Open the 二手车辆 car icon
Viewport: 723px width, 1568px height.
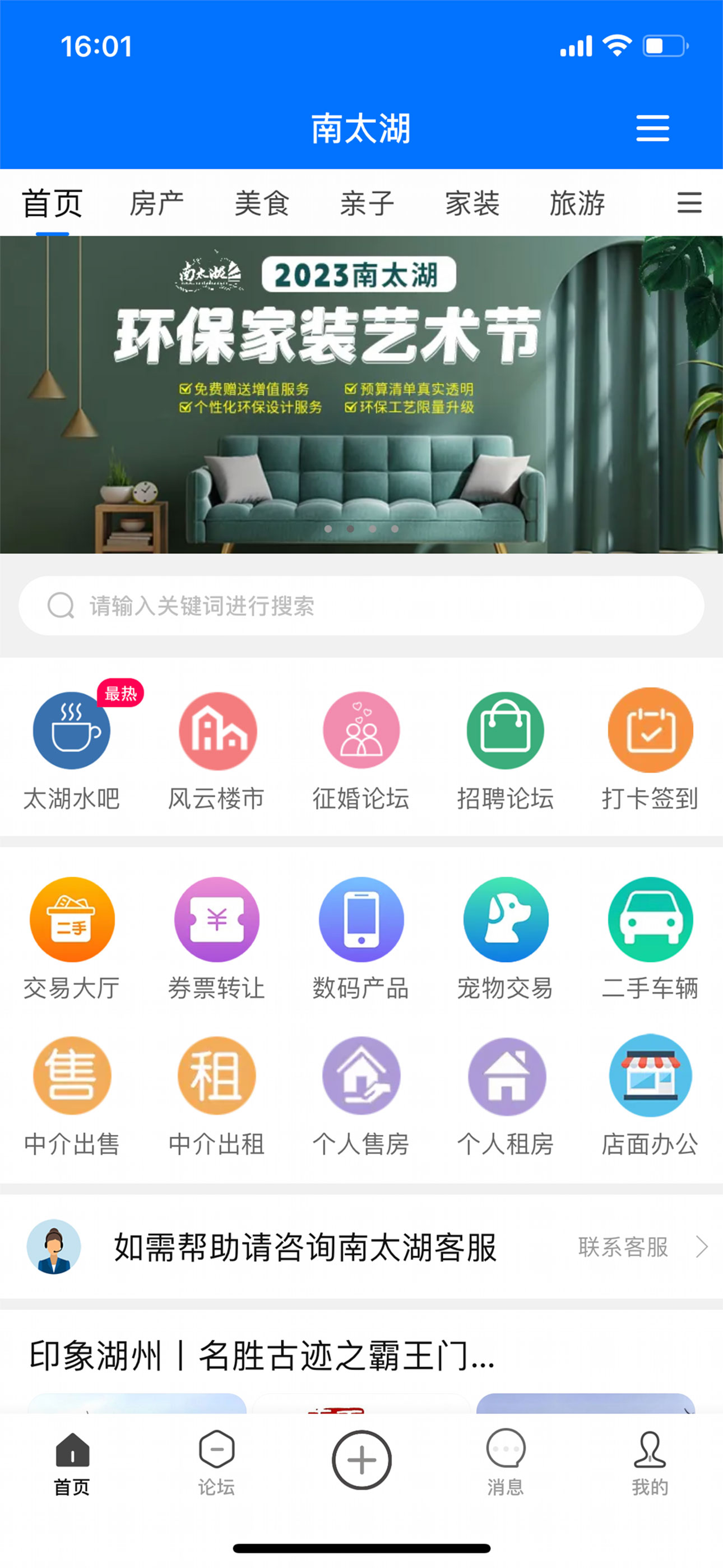[650, 919]
